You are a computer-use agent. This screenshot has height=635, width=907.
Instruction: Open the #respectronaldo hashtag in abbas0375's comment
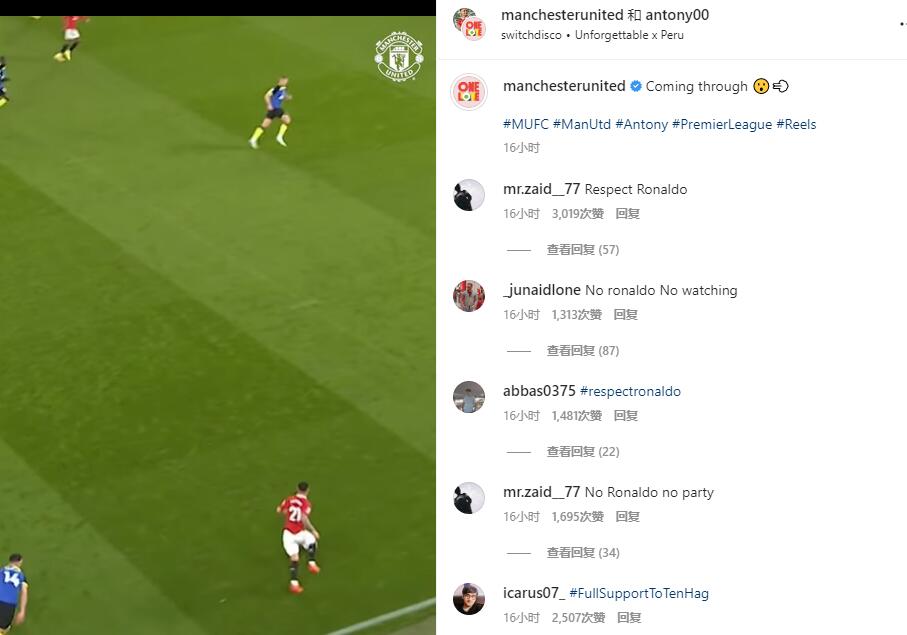tap(630, 391)
